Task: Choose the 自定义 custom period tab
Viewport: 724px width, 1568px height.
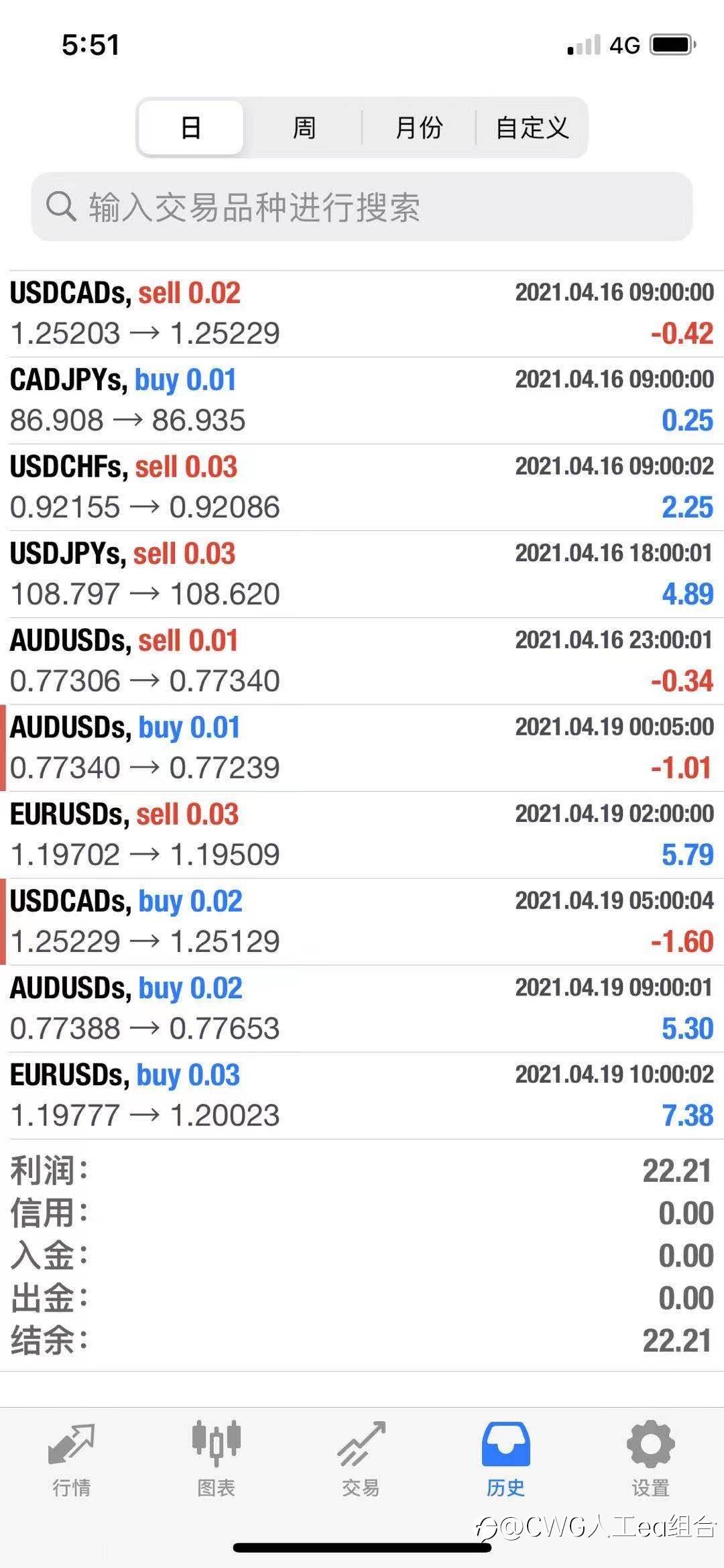Action: [x=532, y=127]
